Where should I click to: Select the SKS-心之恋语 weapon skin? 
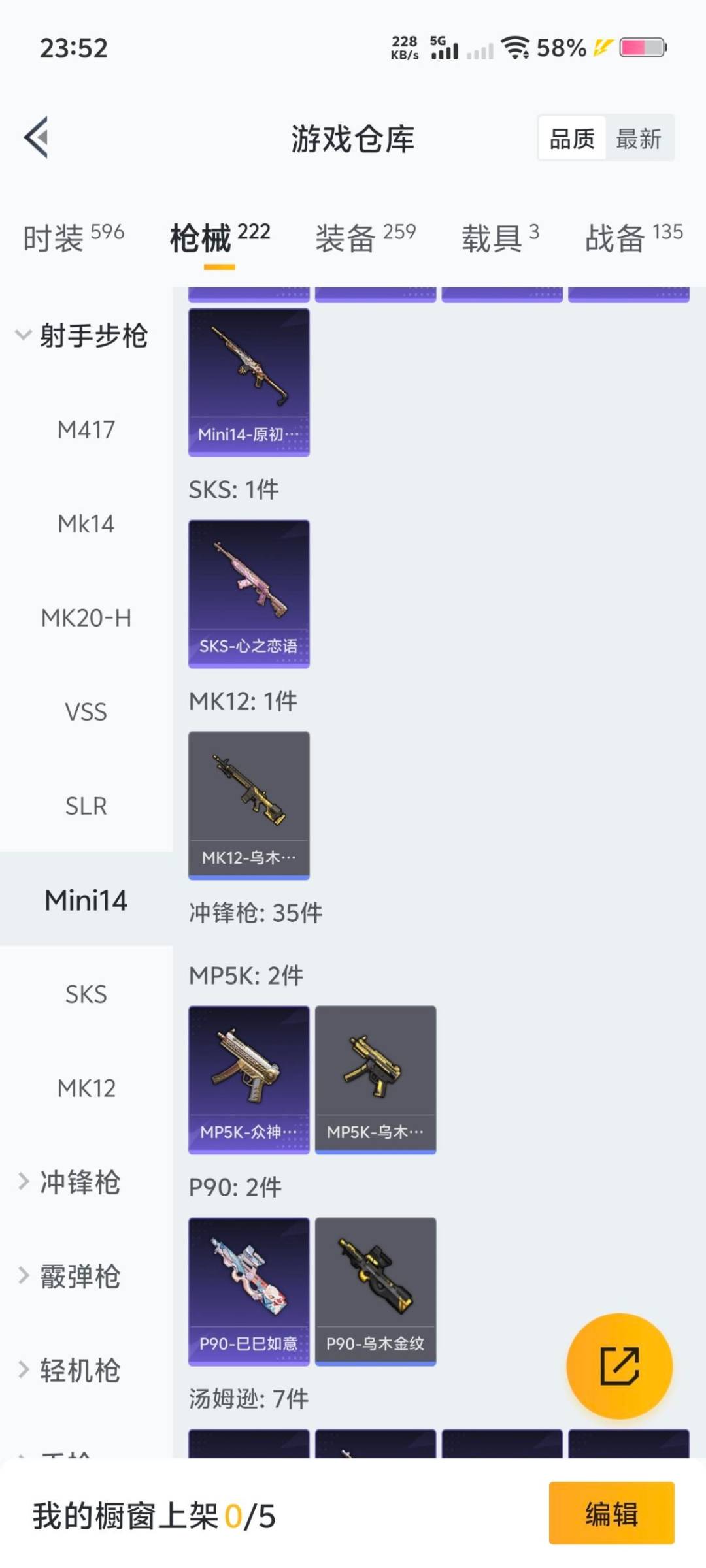click(x=248, y=591)
